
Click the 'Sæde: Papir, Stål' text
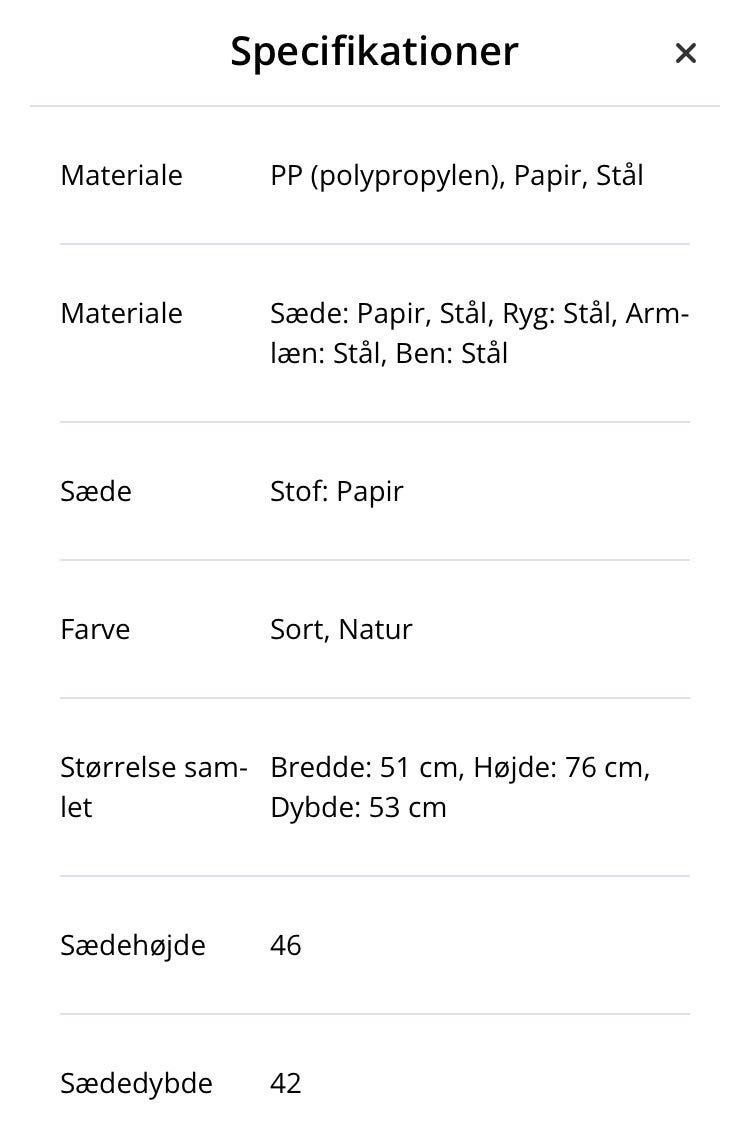(374, 313)
